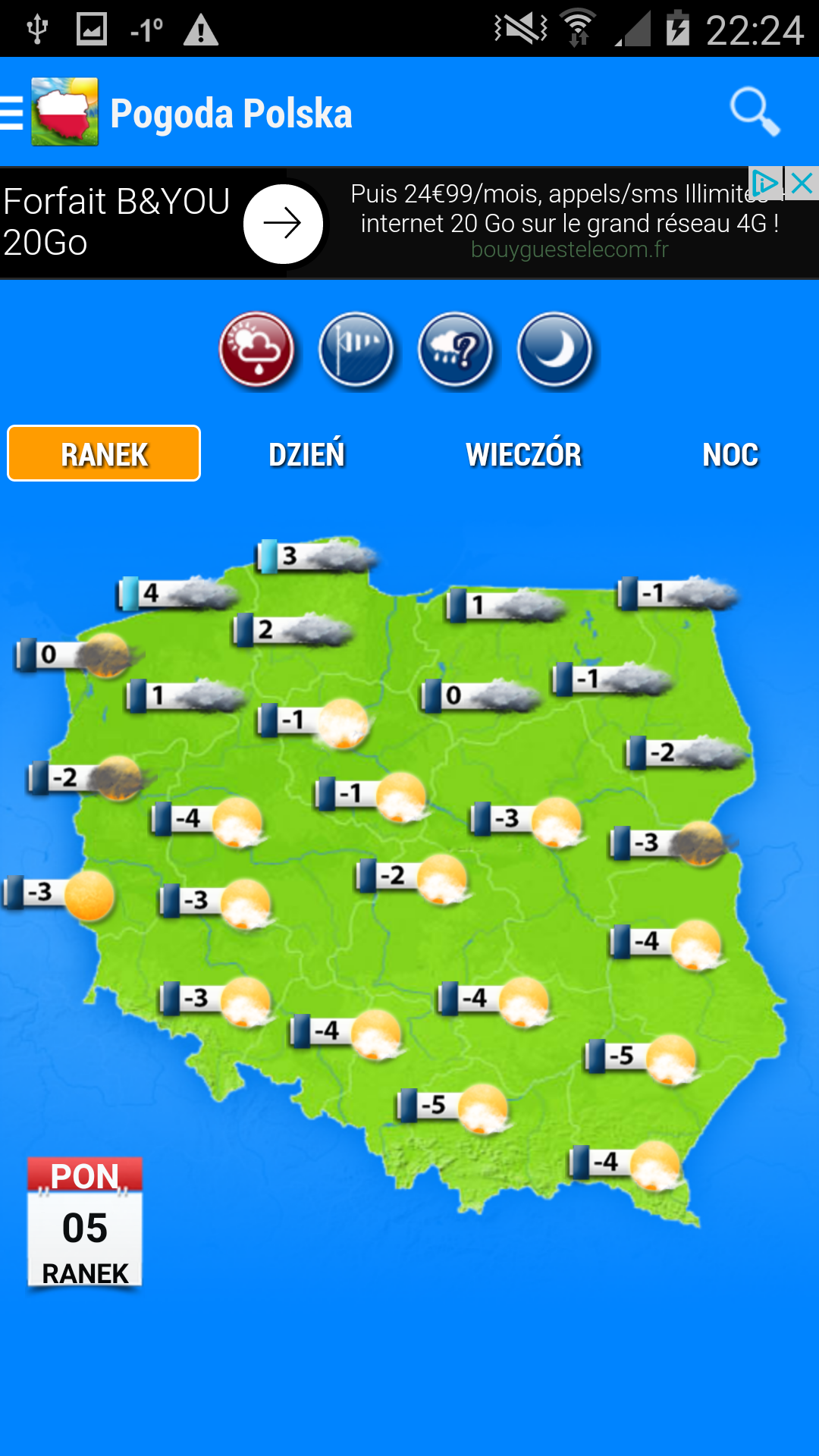The height and width of the screenshot is (1456, 819).
Task: Open the Forfait B&YOU ad arrow
Action: point(283,224)
